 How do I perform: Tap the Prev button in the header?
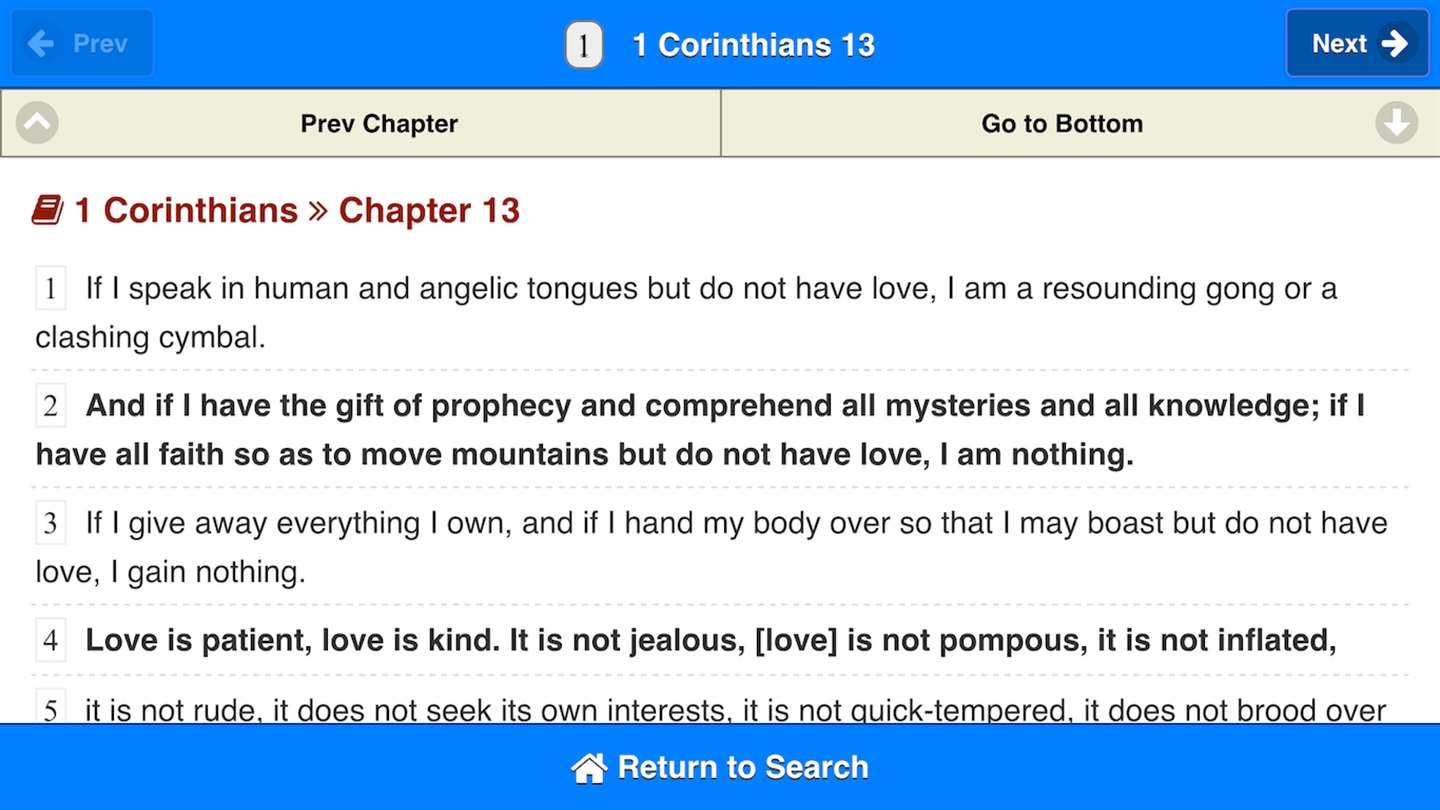[82, 43]
